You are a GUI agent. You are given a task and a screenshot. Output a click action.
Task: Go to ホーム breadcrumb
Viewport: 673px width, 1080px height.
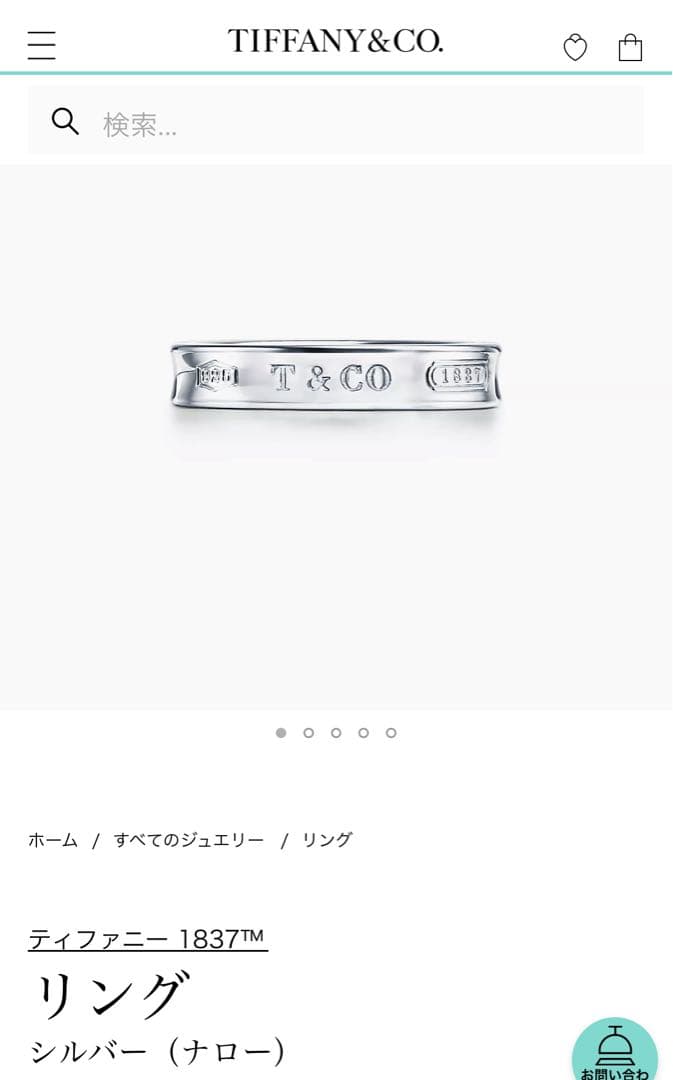[53, 840]
